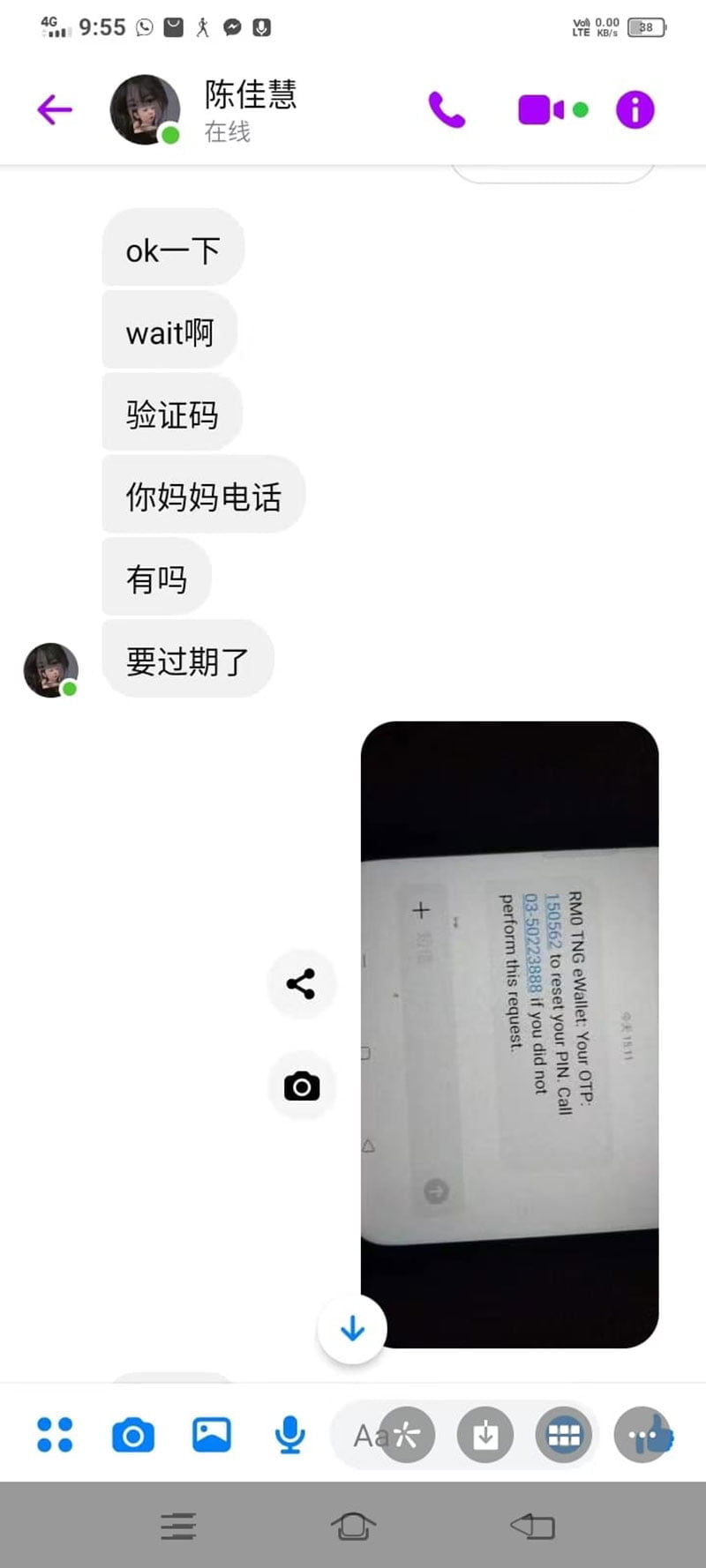
Task: Tap the system back button
Action: click(532, 1526)
